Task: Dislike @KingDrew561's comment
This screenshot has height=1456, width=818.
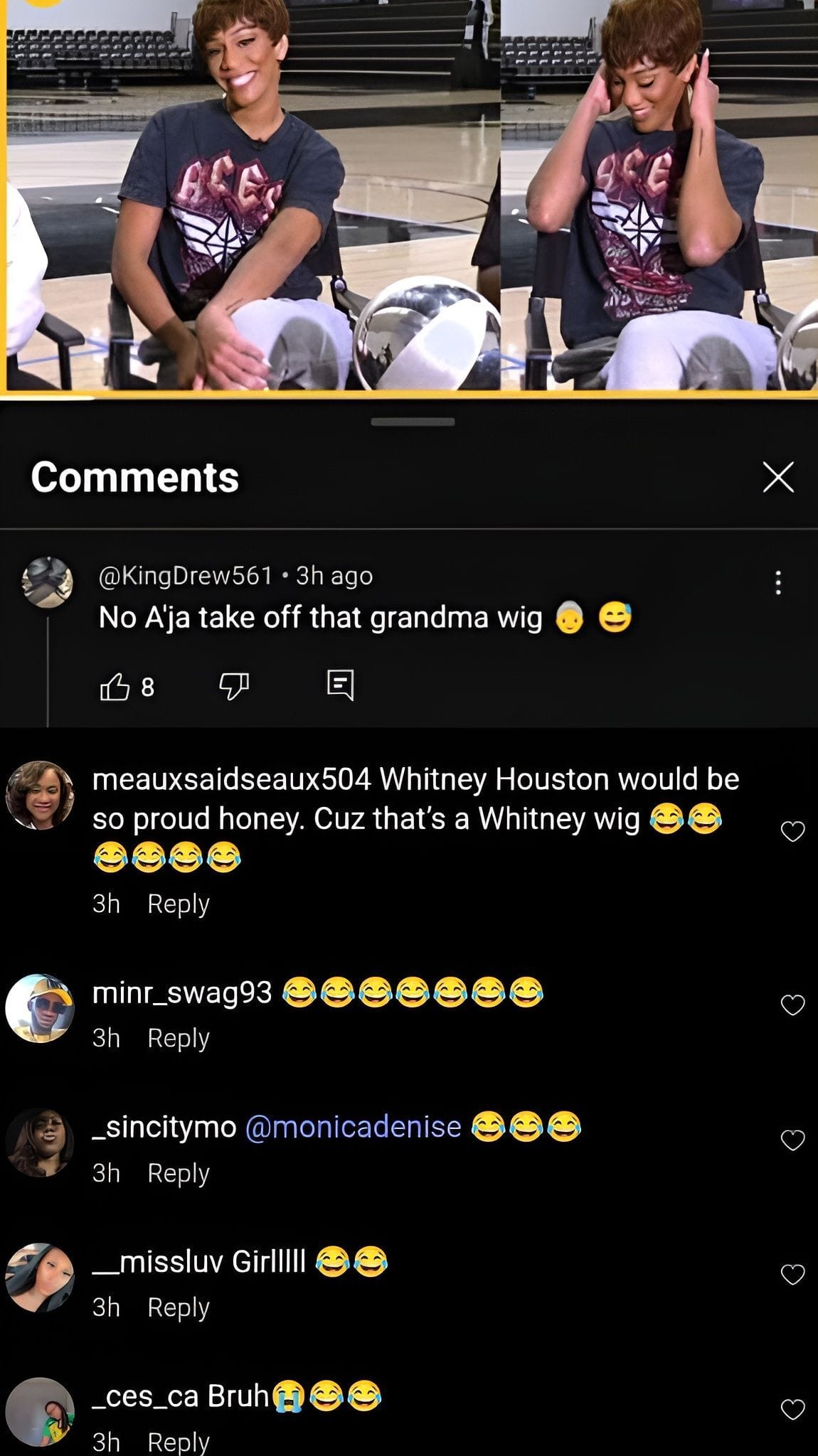Action: (235, 685)
